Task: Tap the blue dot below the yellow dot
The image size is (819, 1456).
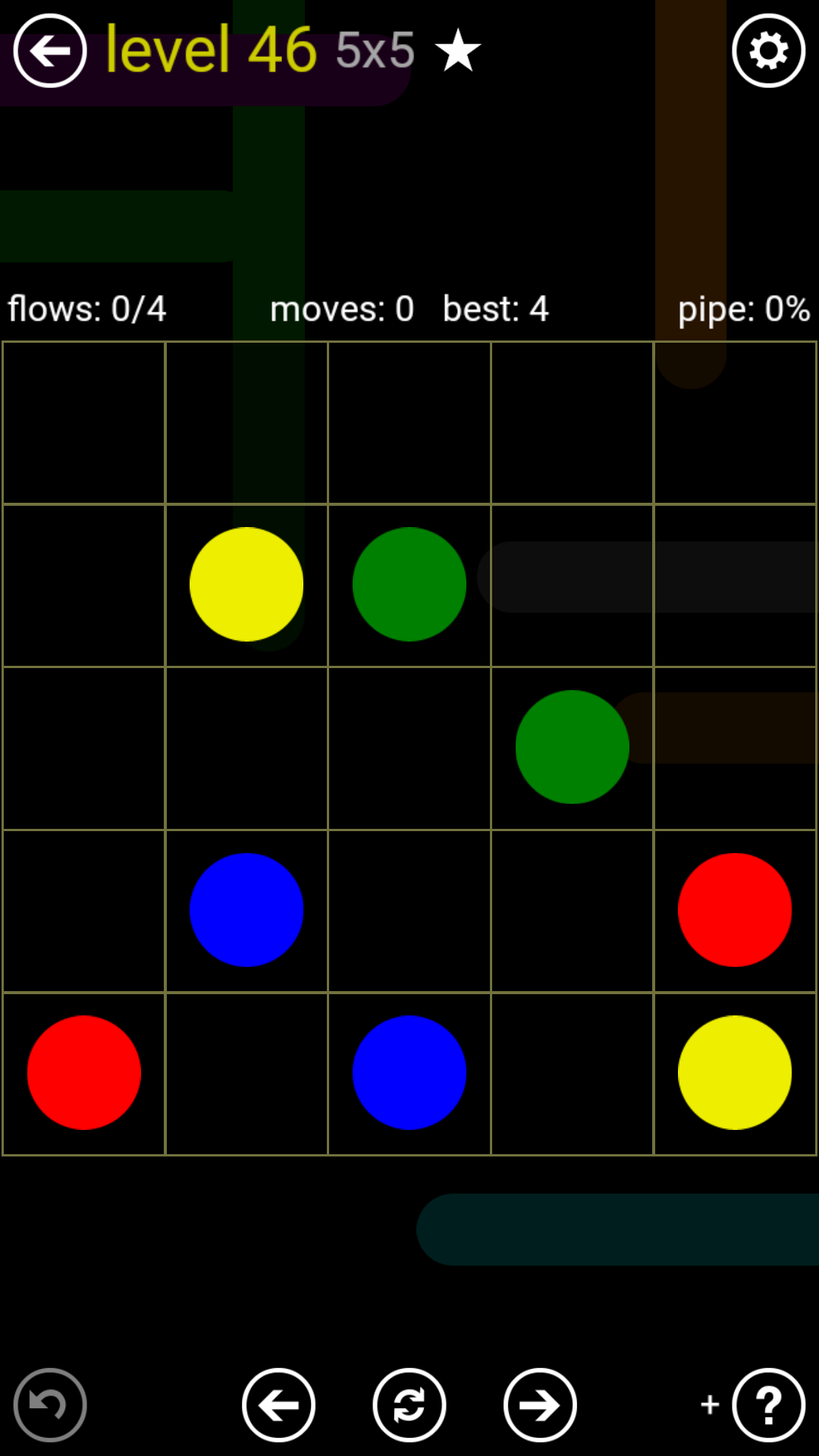Action: 246,910
